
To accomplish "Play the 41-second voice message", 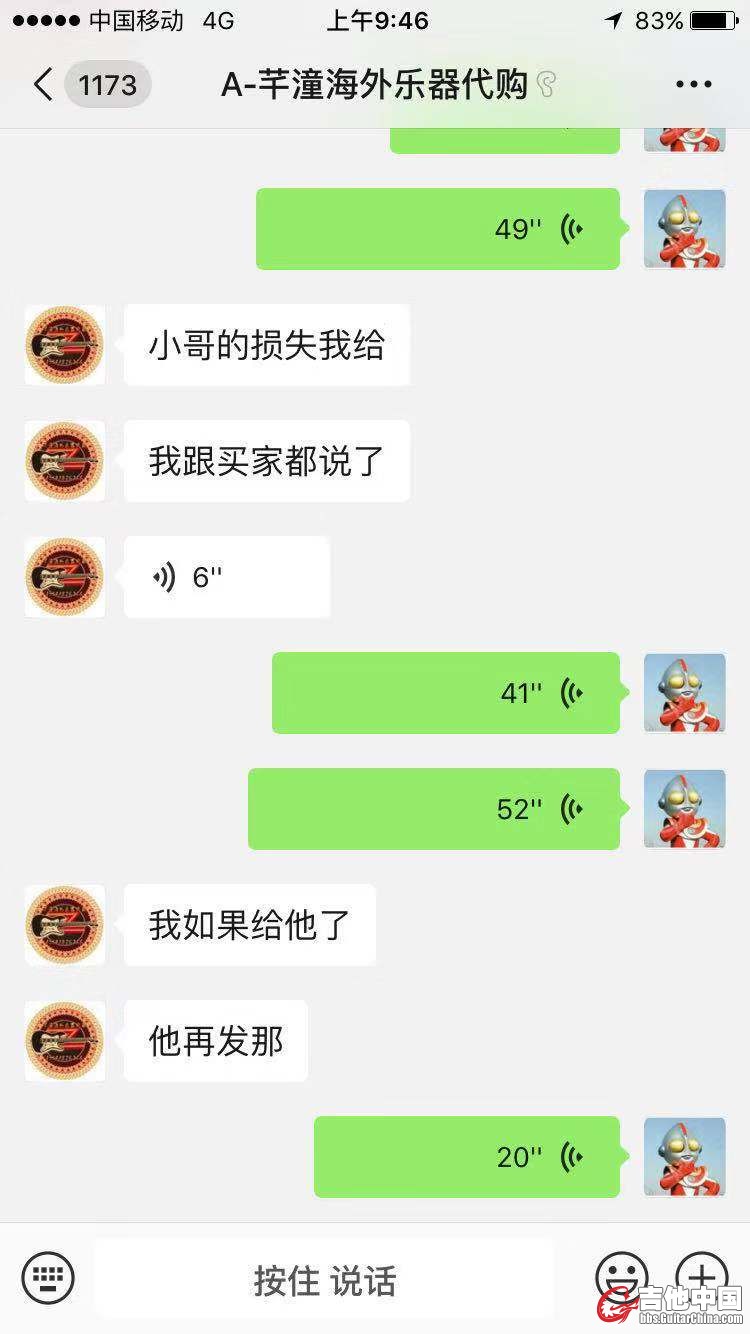I will click(x=446, y=693).
